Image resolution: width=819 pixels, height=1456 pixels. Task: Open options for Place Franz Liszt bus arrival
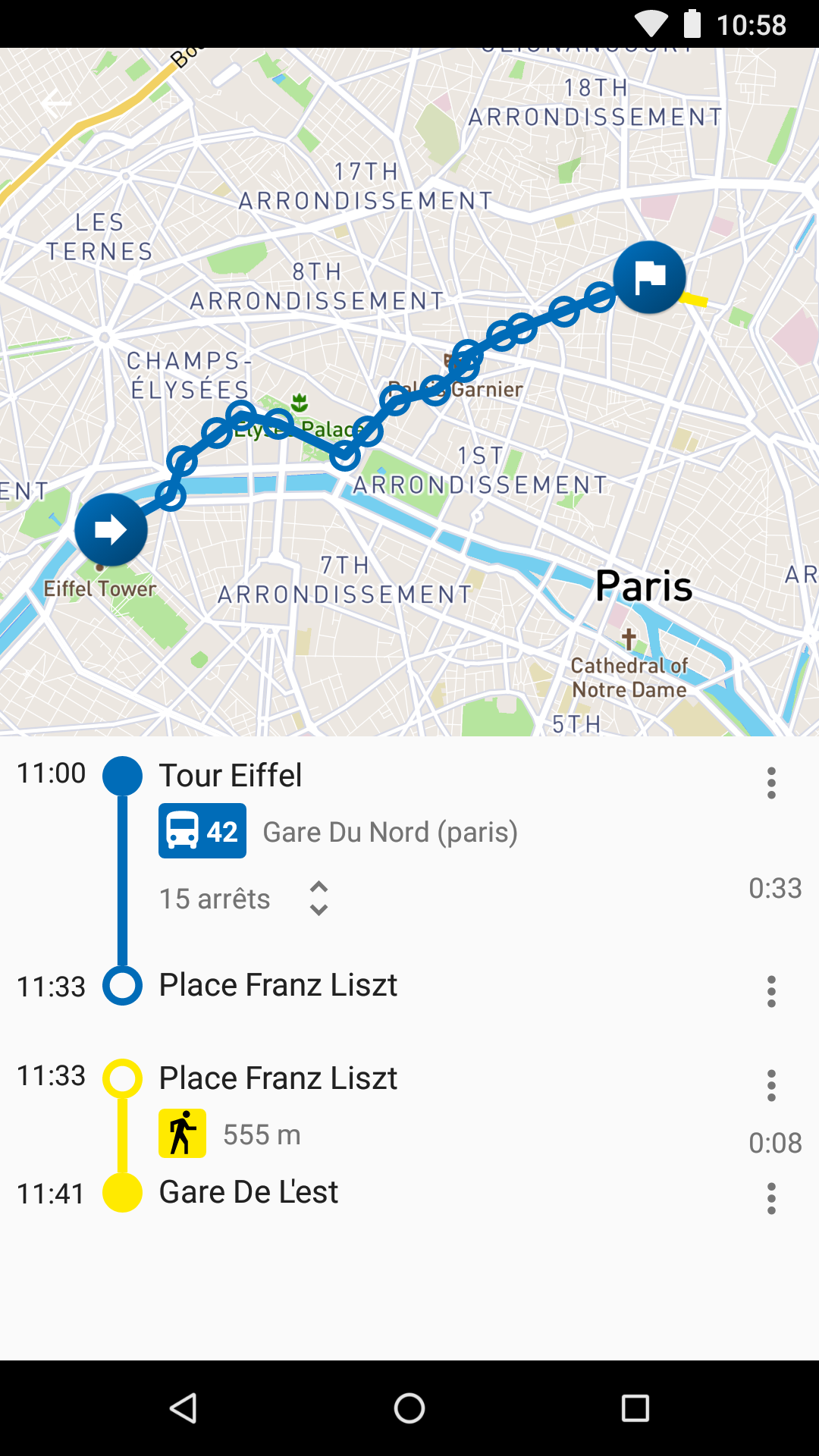771,991
